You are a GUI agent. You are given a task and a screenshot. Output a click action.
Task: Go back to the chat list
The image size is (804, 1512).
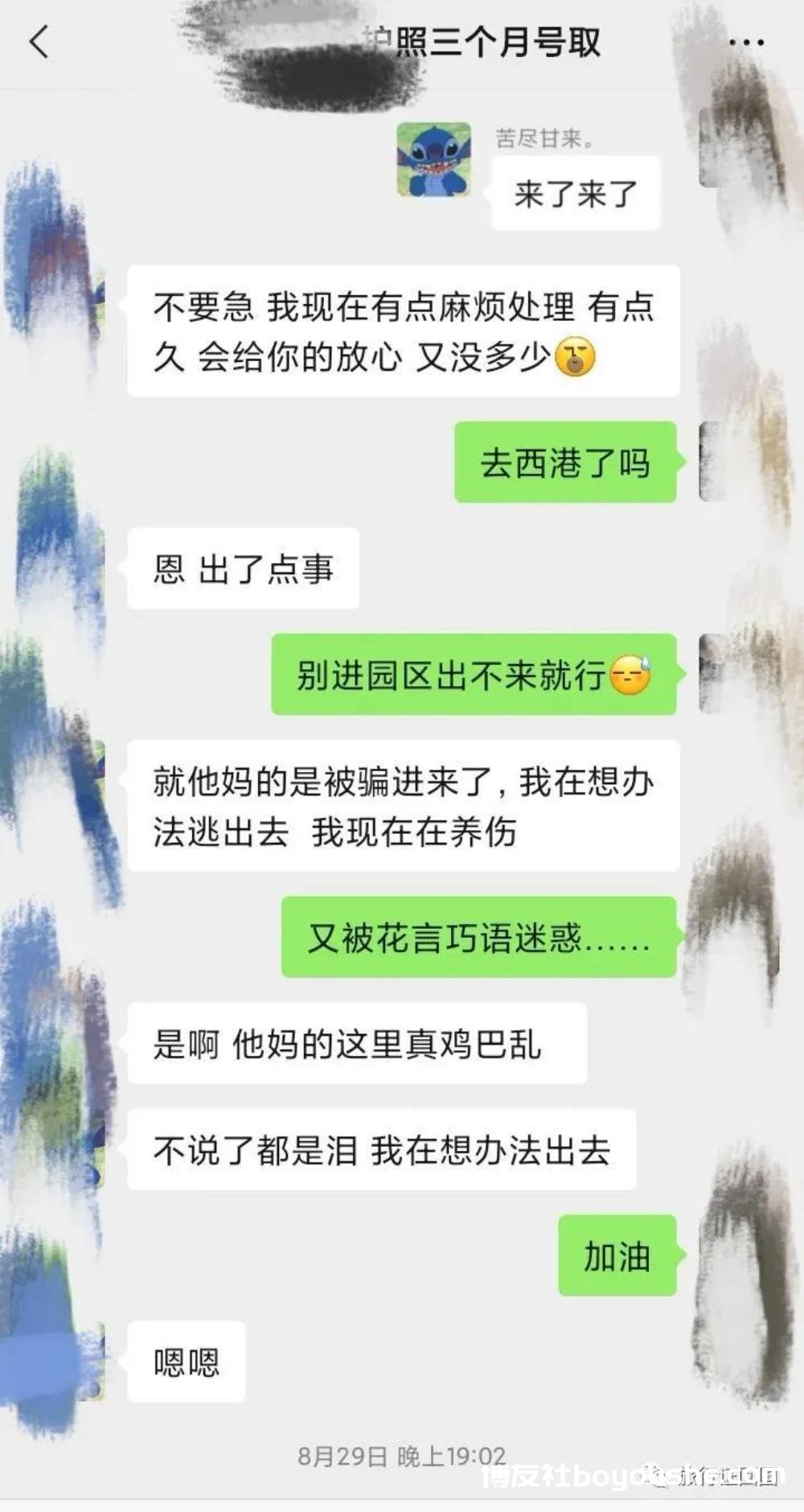tap(39, 42)
